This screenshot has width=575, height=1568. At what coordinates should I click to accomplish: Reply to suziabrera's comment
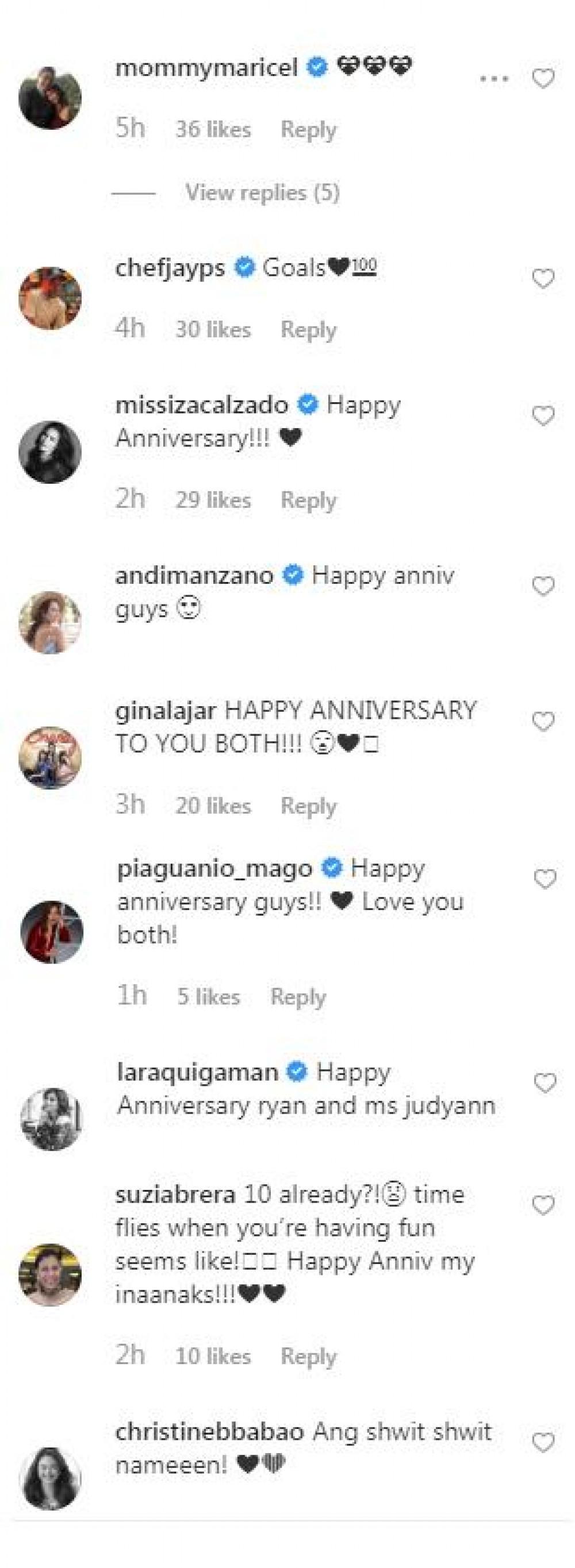click(x=308, y=1356)
